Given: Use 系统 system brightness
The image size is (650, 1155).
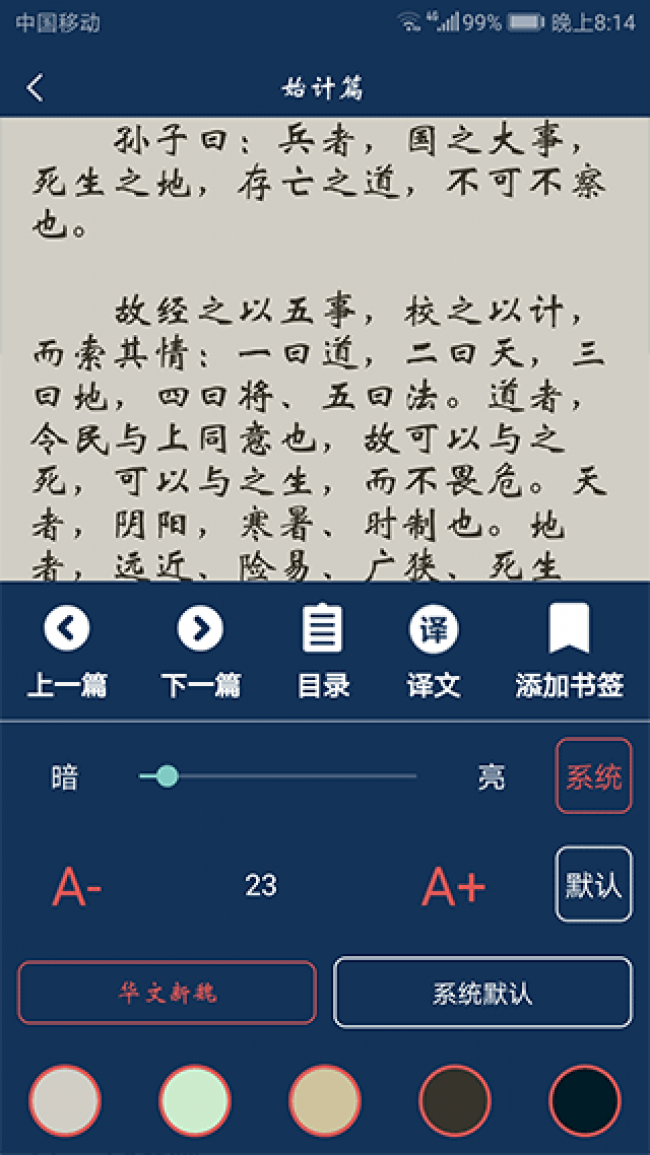Looking at the screenshot, I should tap(594, 776).
